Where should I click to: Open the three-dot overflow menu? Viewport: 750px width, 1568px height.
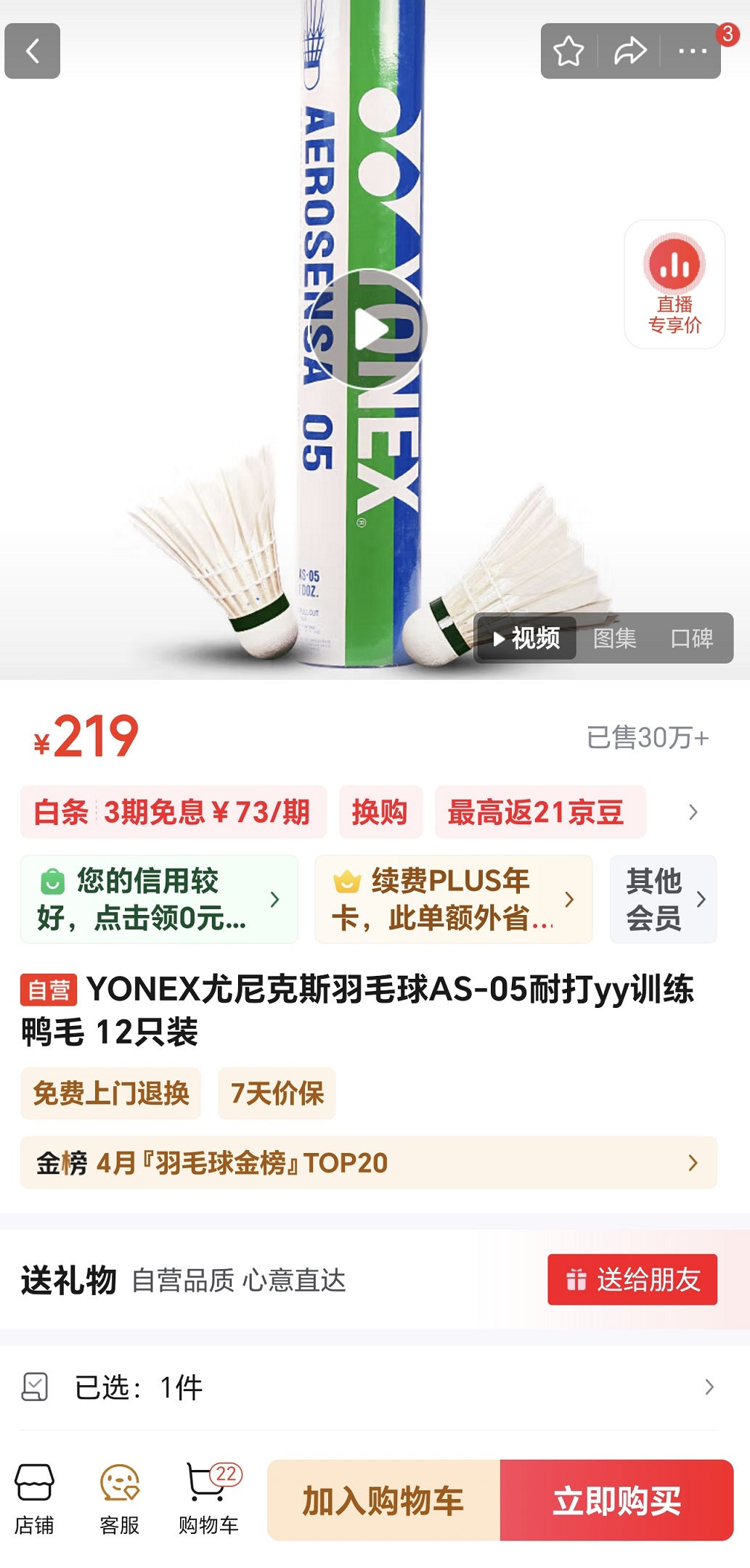coord(692,51)
